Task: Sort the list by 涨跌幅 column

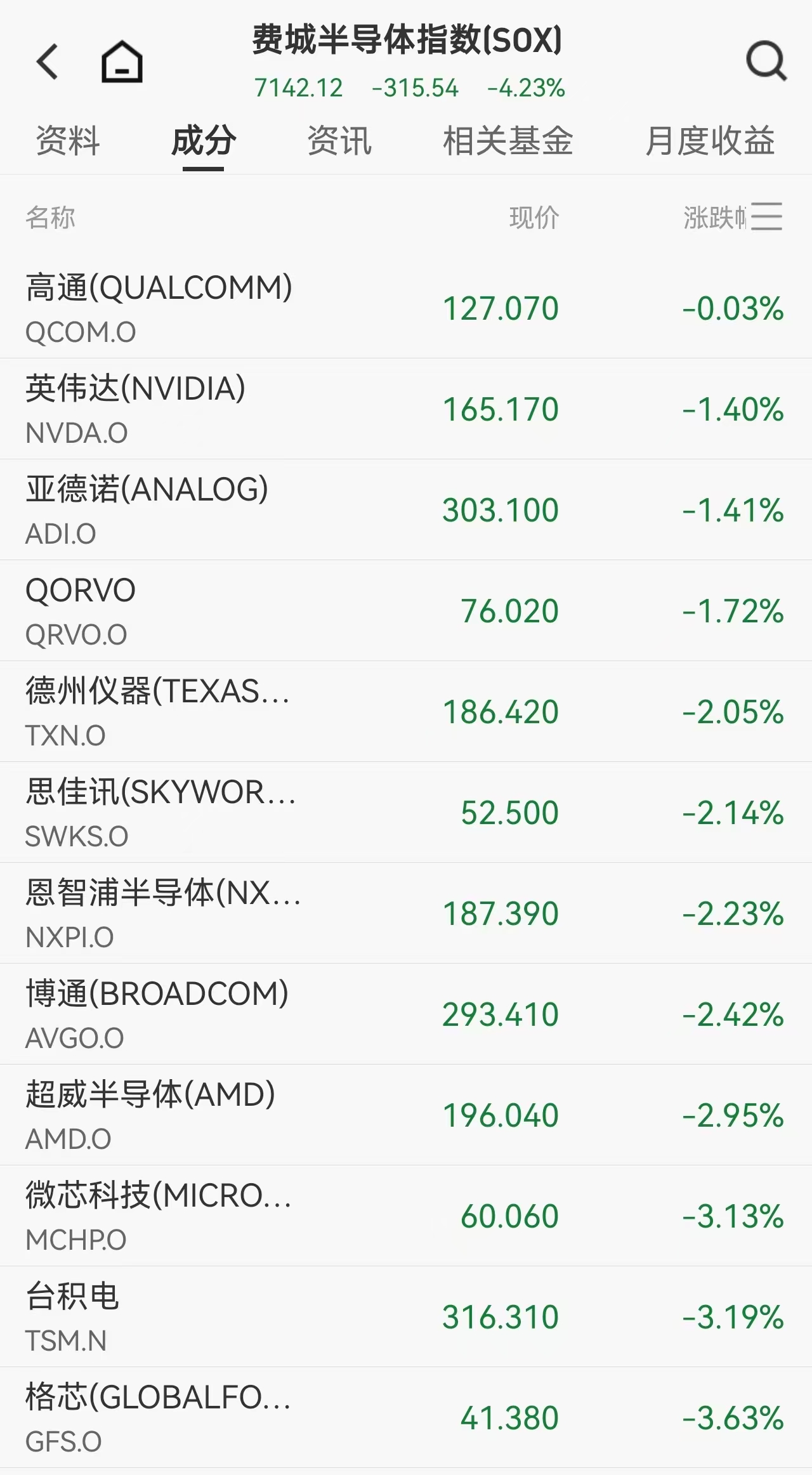Action: pos(714,218)
